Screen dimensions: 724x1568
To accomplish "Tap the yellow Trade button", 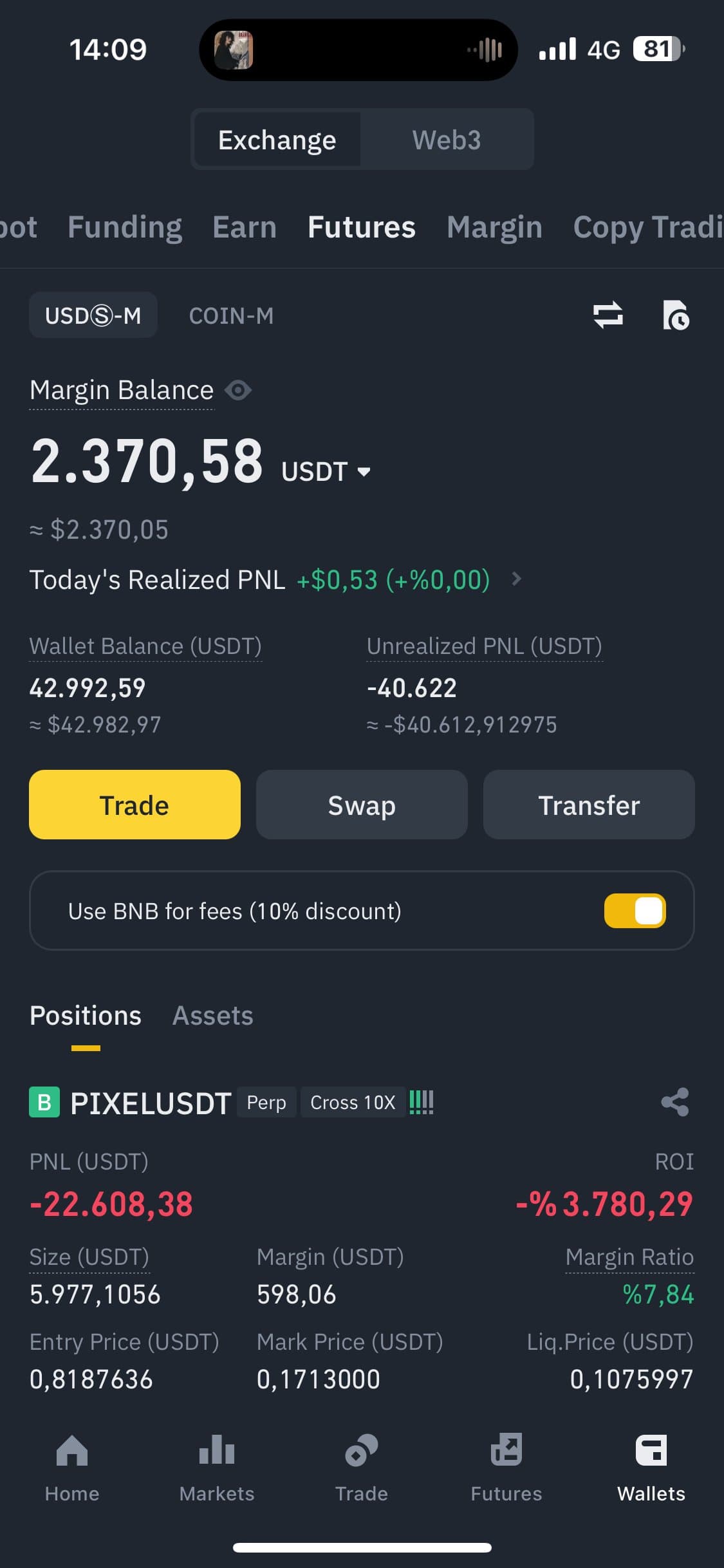I will pyautogui.click(x=135, y=805).
